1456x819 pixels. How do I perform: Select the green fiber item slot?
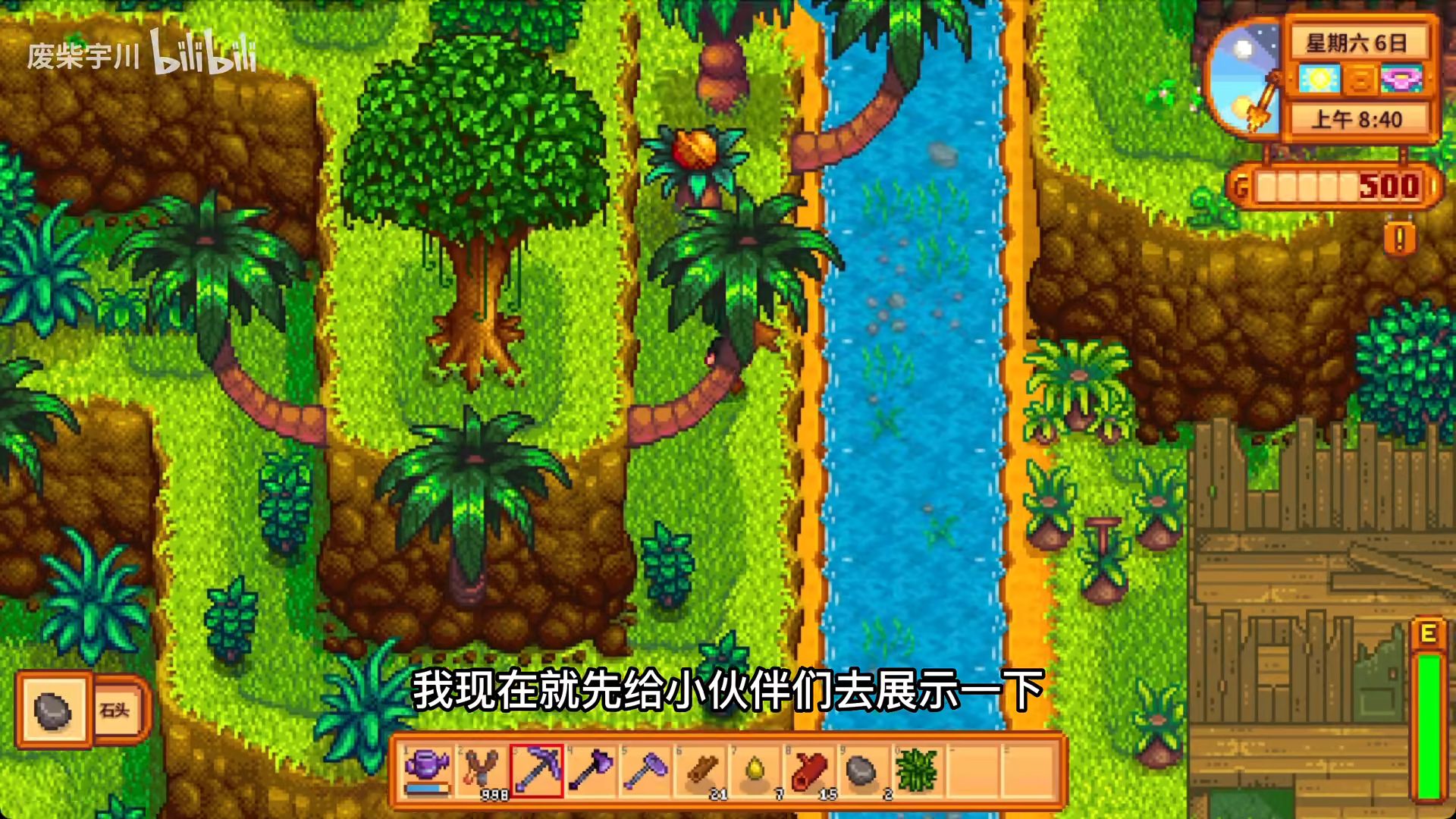pyautogui.click(x=918, y=770)
